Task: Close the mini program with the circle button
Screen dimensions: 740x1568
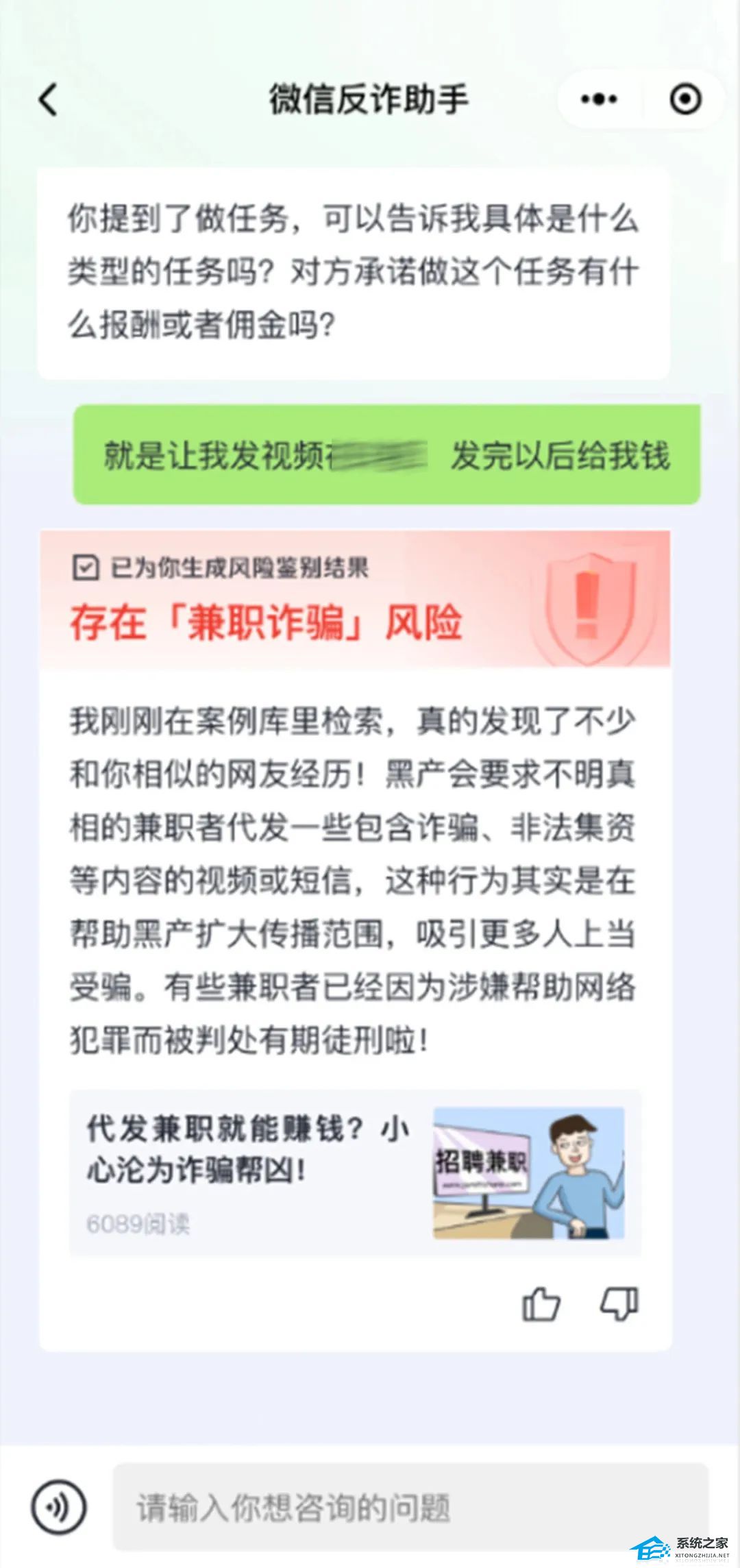Action: [685, 100]
